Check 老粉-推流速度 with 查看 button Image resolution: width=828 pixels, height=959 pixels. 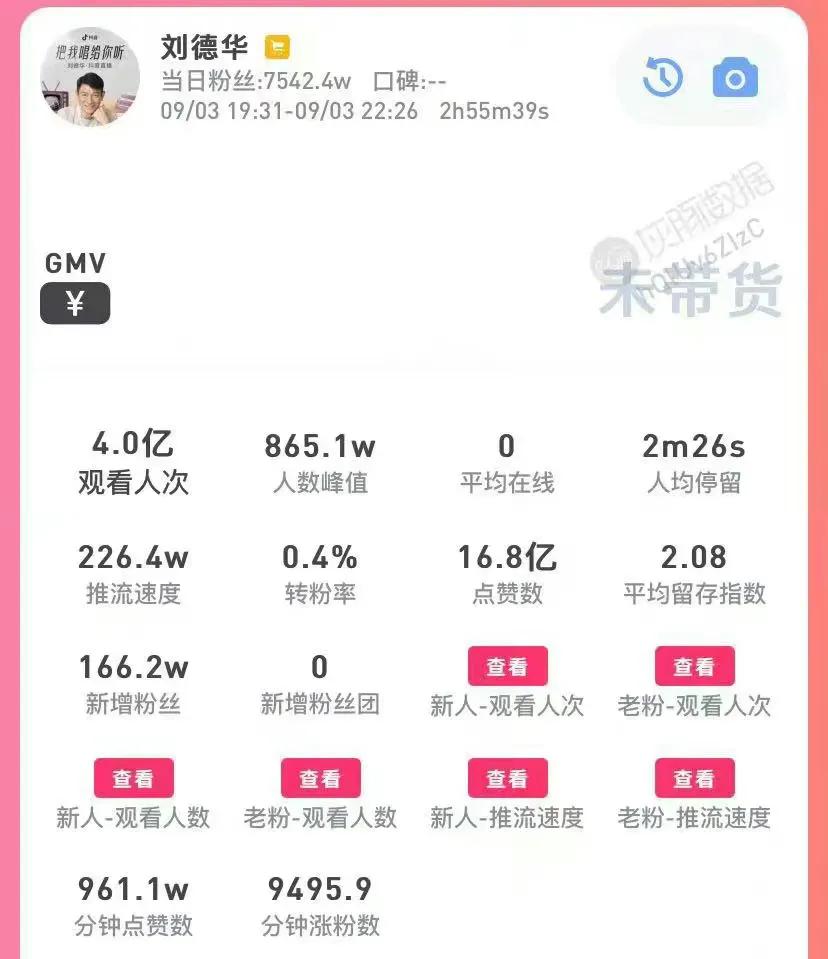695,778
